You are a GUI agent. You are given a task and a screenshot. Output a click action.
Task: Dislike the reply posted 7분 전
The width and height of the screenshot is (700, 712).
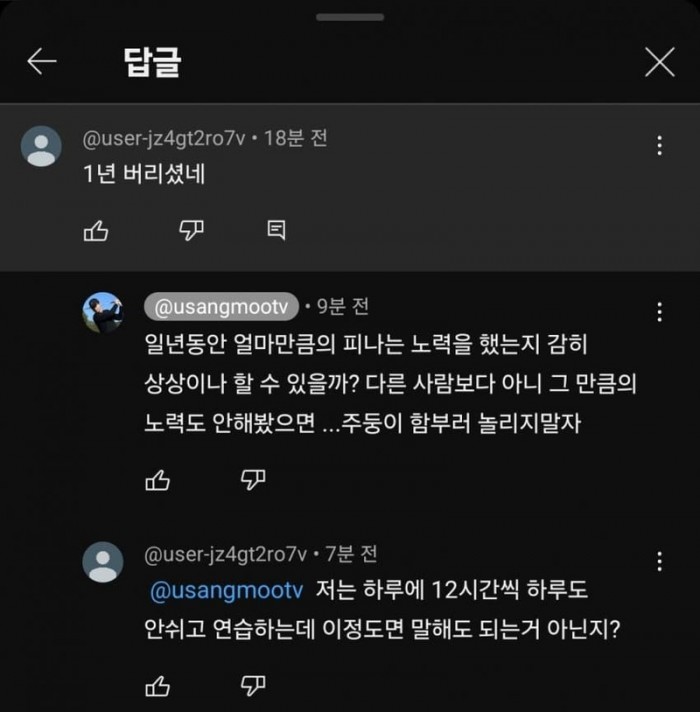253,685
